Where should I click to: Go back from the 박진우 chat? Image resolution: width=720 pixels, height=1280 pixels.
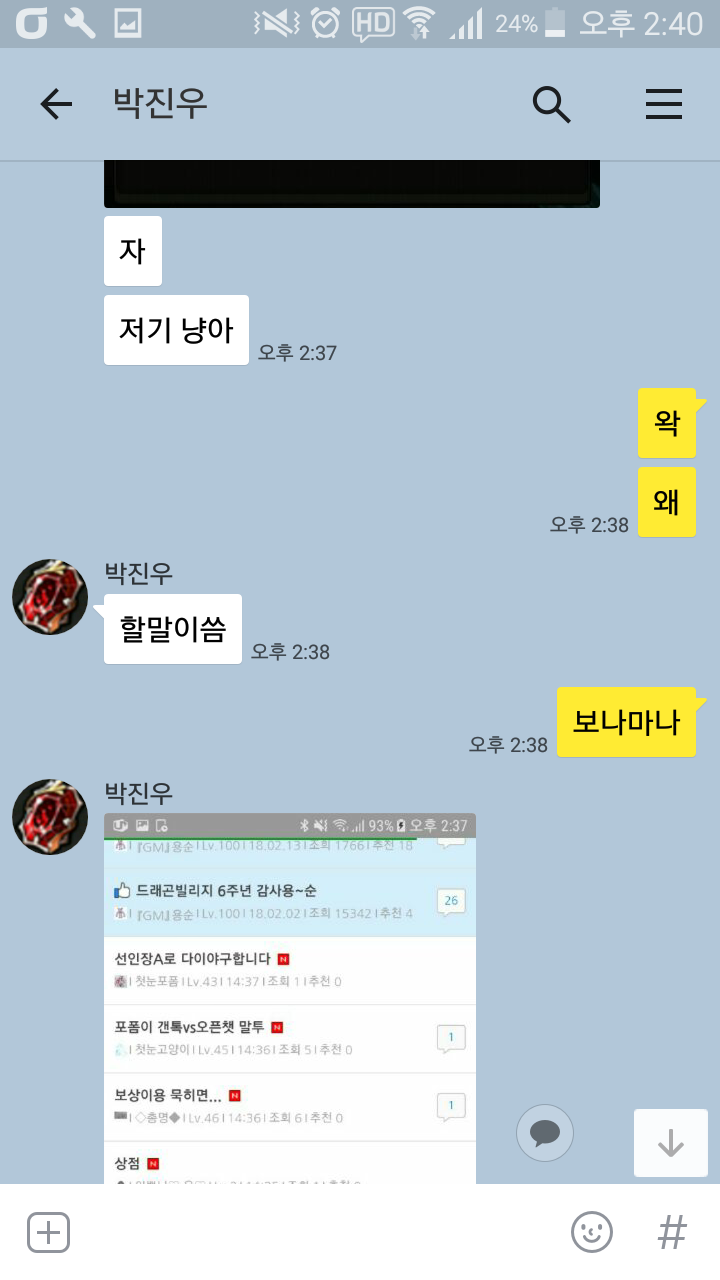pyautogui.click(x=56, y=104)
